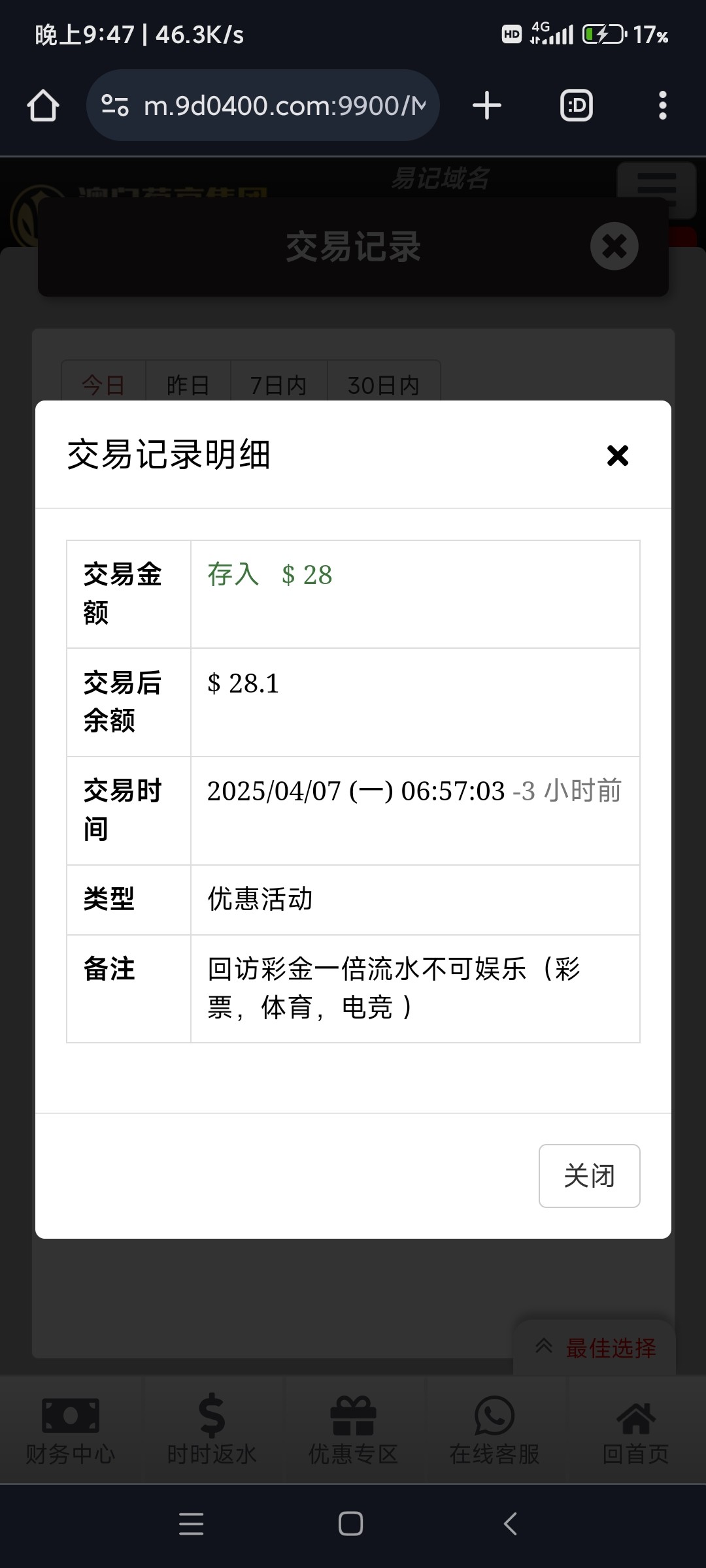Open the browser overflow menu
Image resolution: width=706 pixels, height=1568 pixels.
[662, 106]
